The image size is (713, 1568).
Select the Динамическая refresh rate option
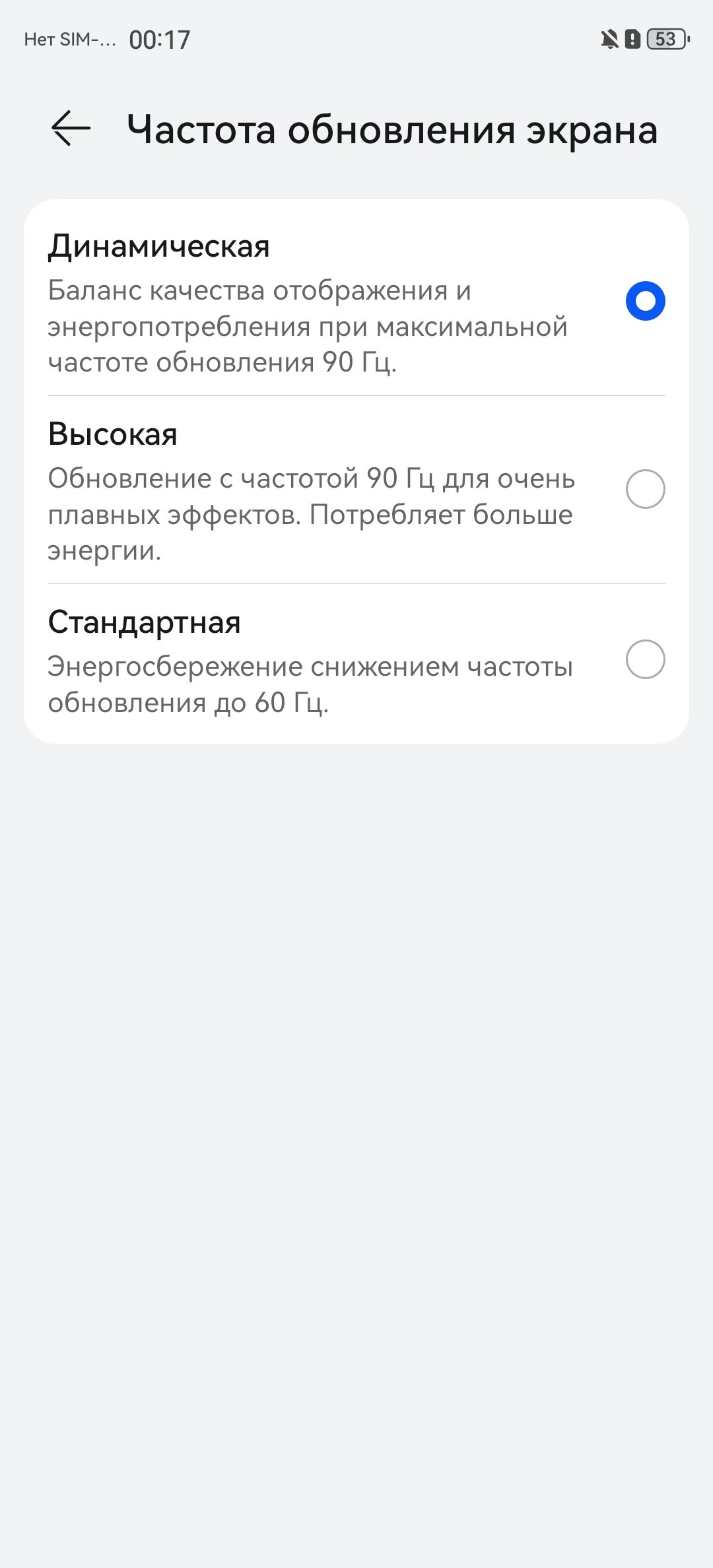645,301
